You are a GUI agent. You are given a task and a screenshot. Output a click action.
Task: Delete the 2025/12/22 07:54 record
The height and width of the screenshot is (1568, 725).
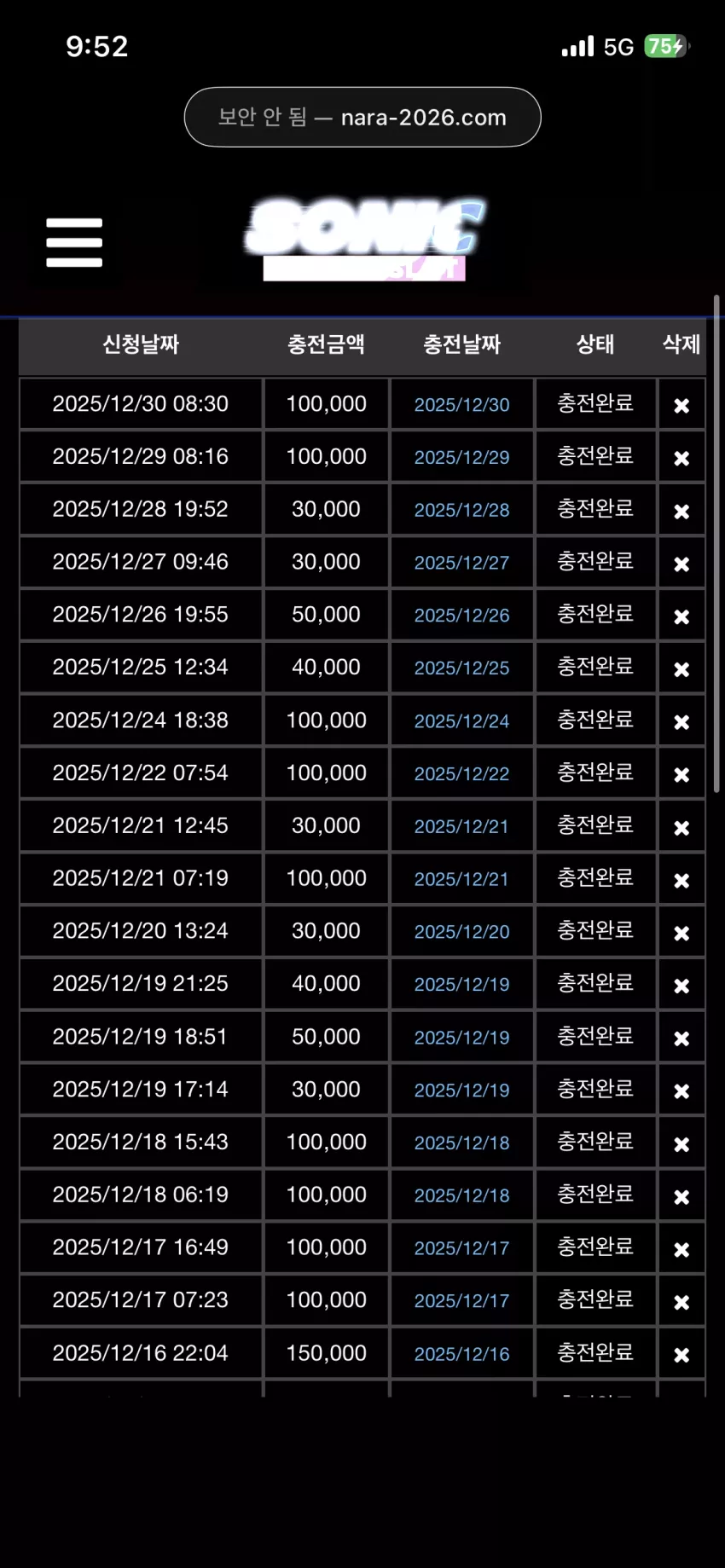[x=681, y=775]
